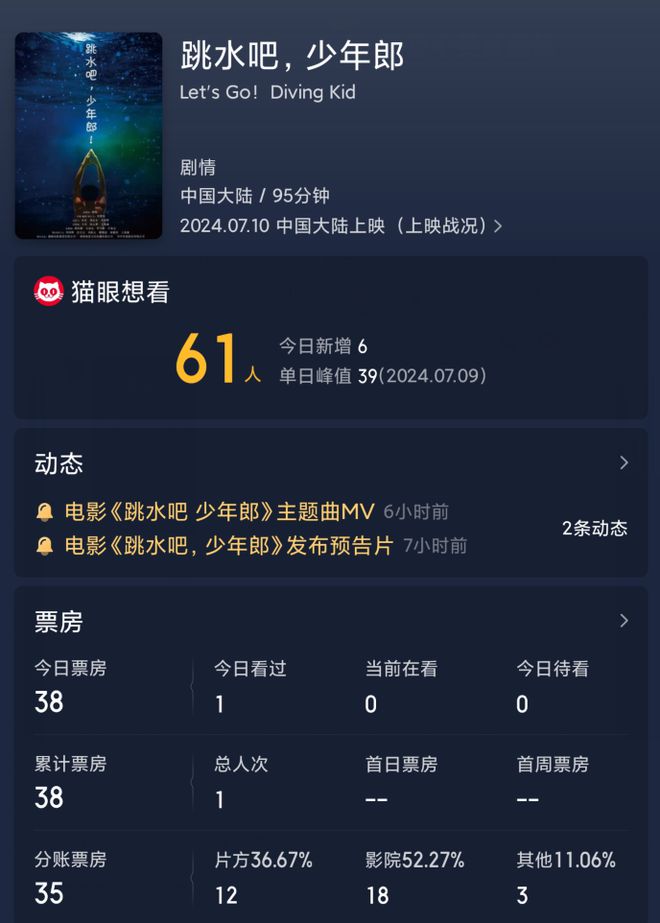Image resolution: width=660 pixels, height=923 pixels.
Task: Expand the 票房 box office section
Action: click(624, 621)
